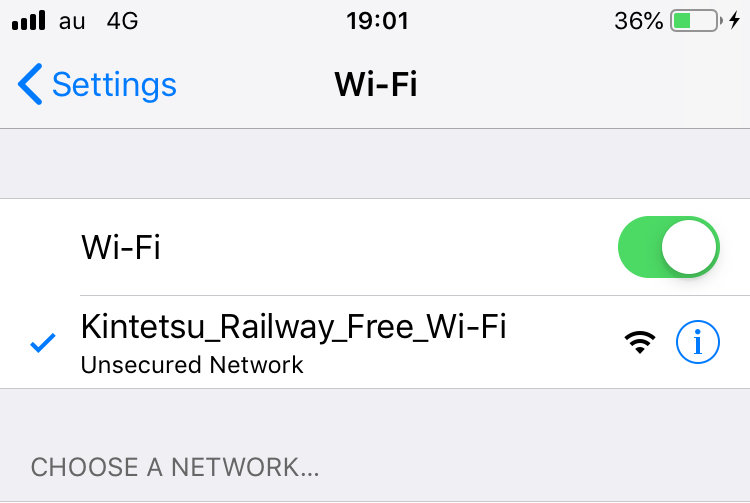Open info for Kintetsu_Railway_Free_Wi-Fi
The width and height of the screenshot is (750, 503).
tap(698, 343)
